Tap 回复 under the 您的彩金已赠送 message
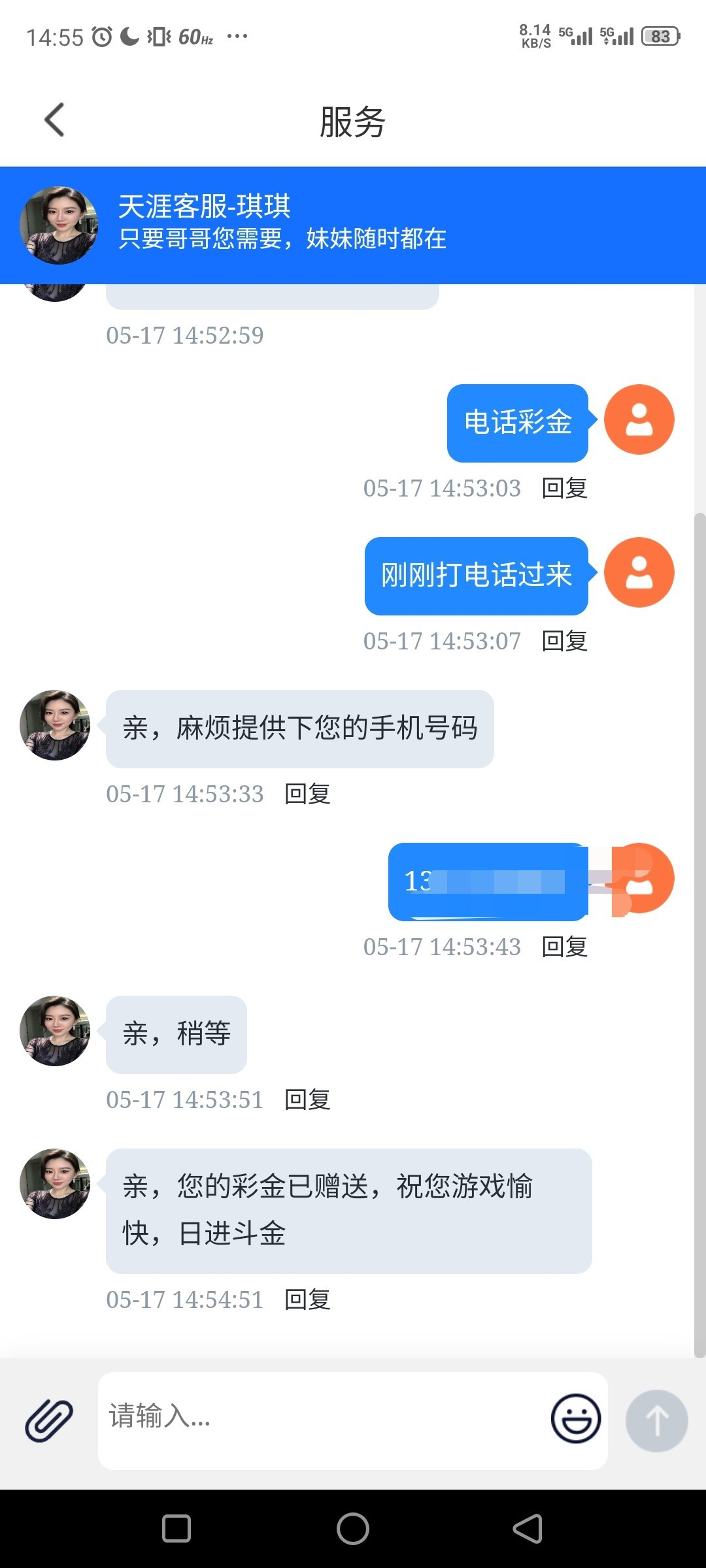Viewport: 706px width, 1568px height. point(308,1299)
